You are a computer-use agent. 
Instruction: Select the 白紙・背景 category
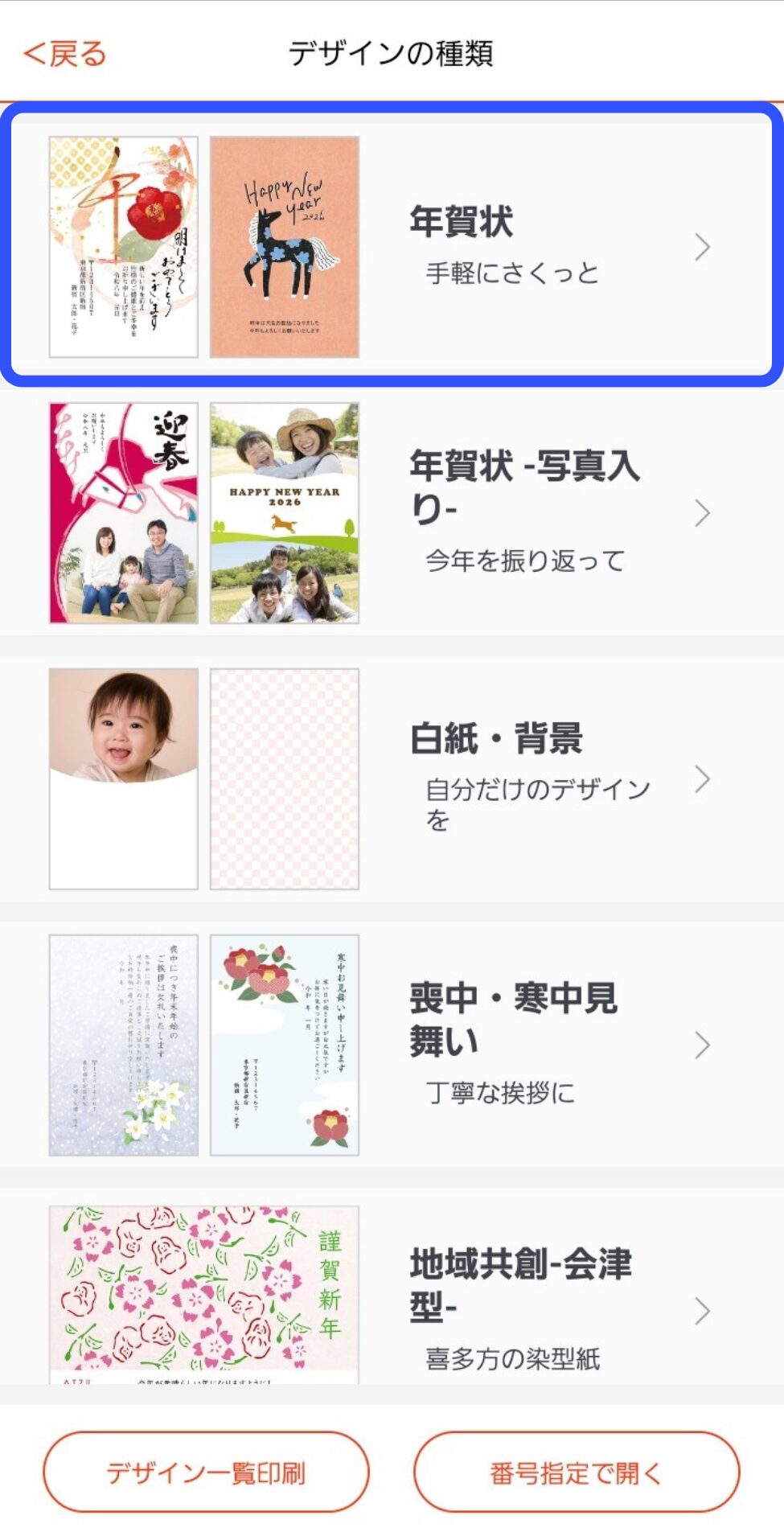tap(392, 778)
